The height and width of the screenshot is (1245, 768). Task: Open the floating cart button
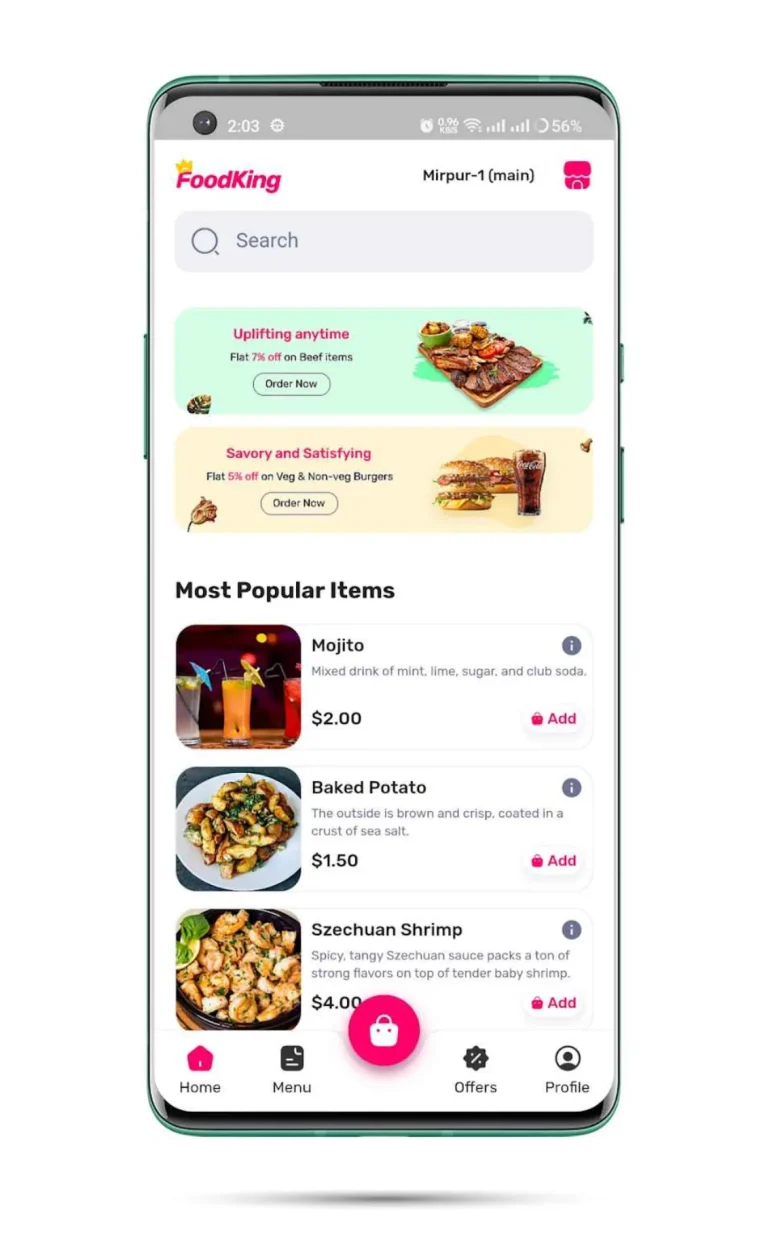click(384, 1031)
